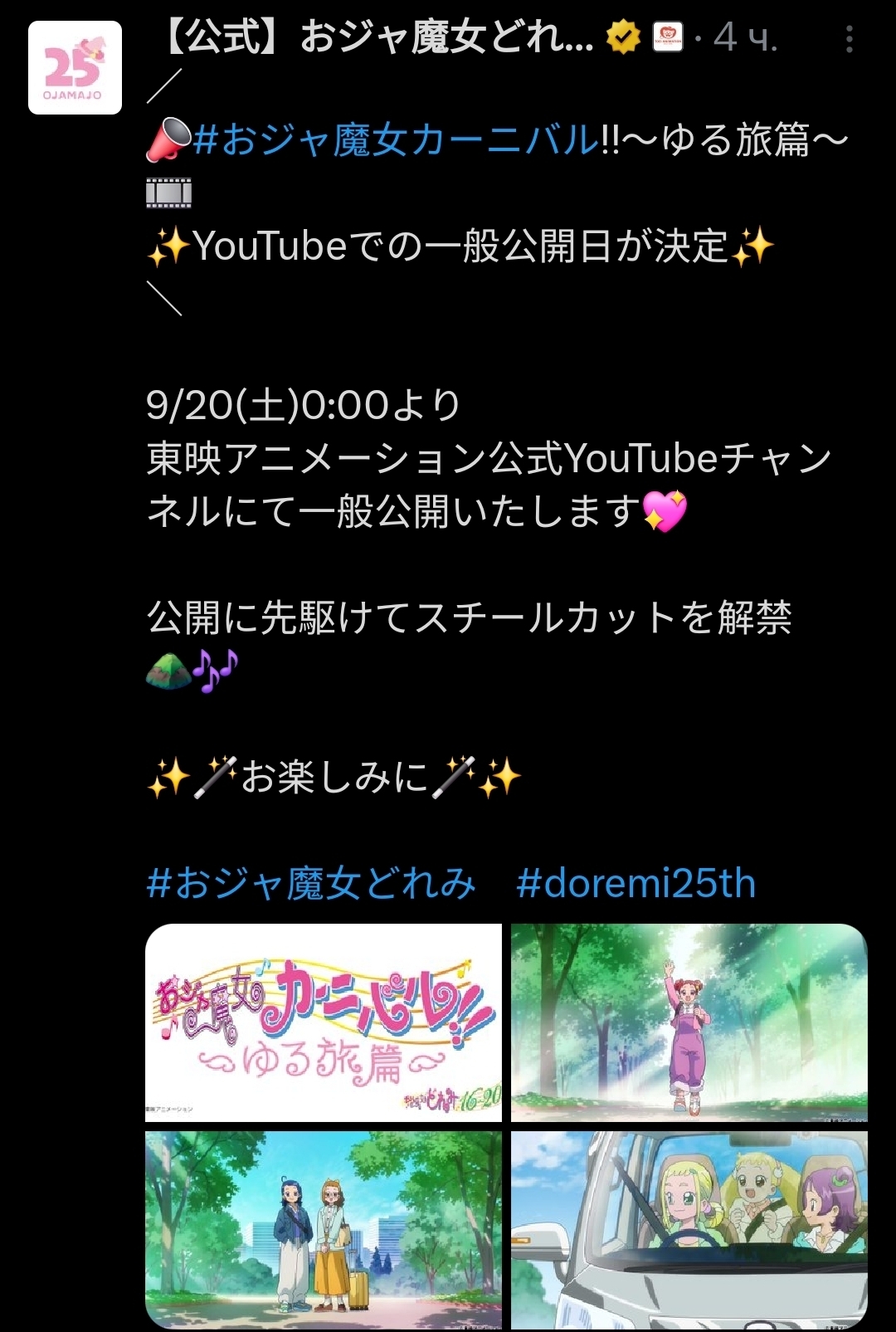View the ゆる旅篇 title logo image
This screenshot has height=1332, width=896.
point(324,1022)
